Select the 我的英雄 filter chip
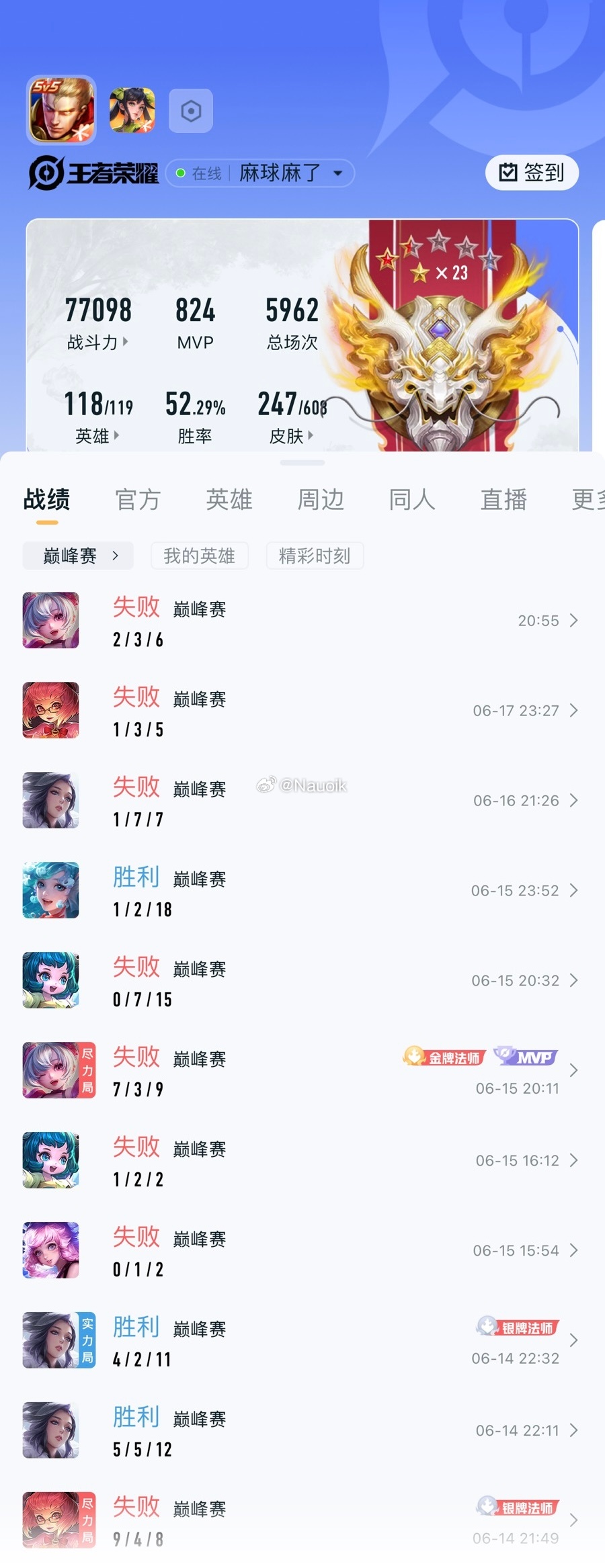The width and height of the screenshot is (605, 1568). click(x=199, y=556)
